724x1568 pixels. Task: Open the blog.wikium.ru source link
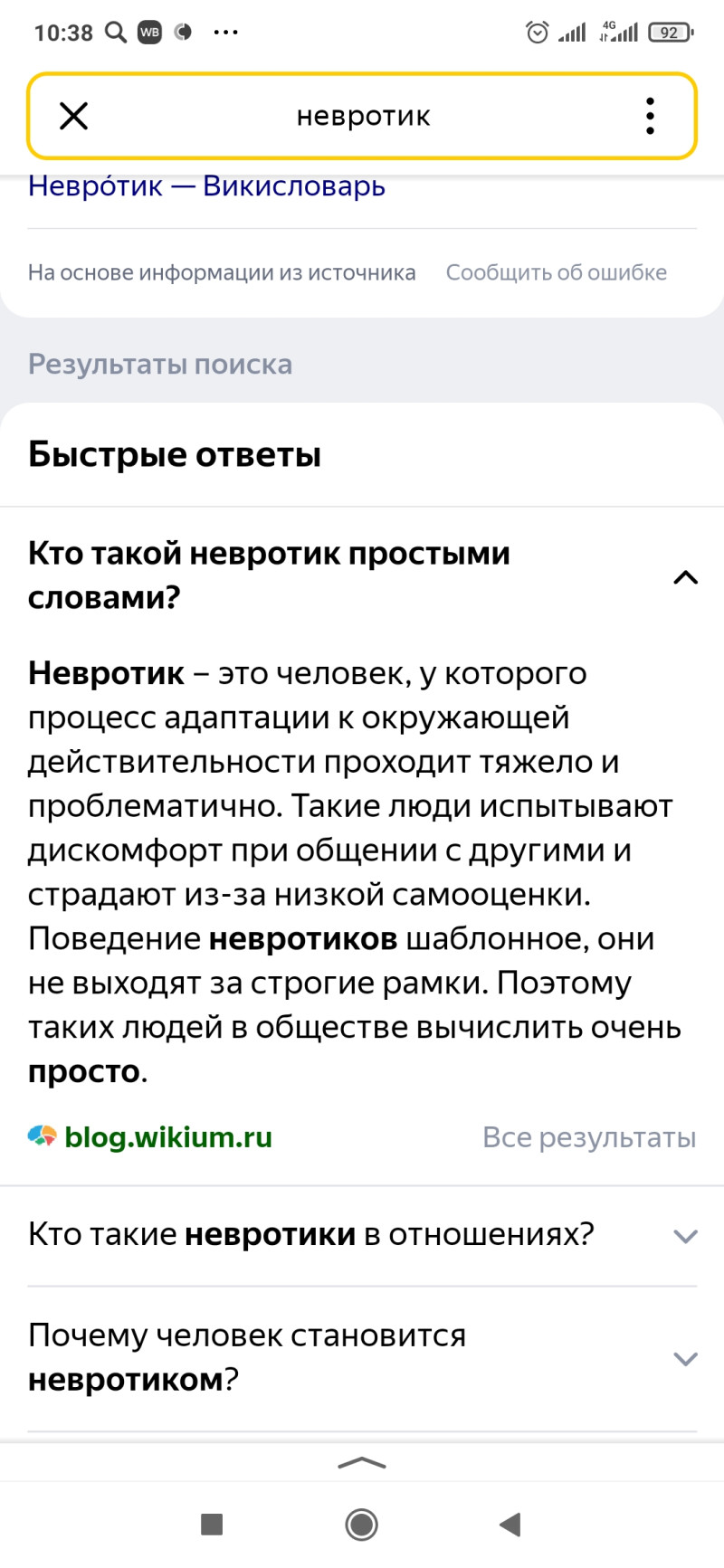point(167,1136)
